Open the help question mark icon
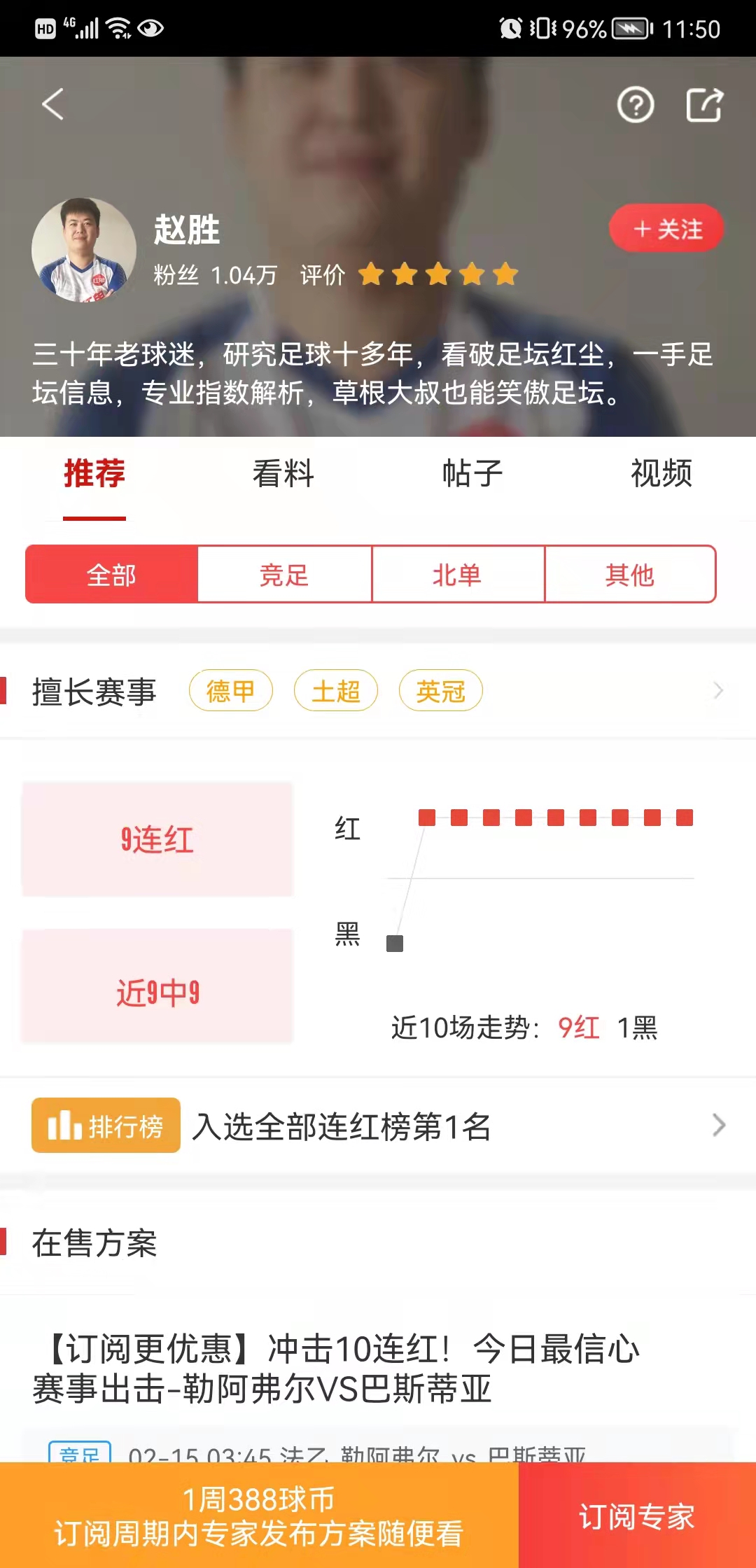Viewport: 756px width, 1568px height. 635,106
